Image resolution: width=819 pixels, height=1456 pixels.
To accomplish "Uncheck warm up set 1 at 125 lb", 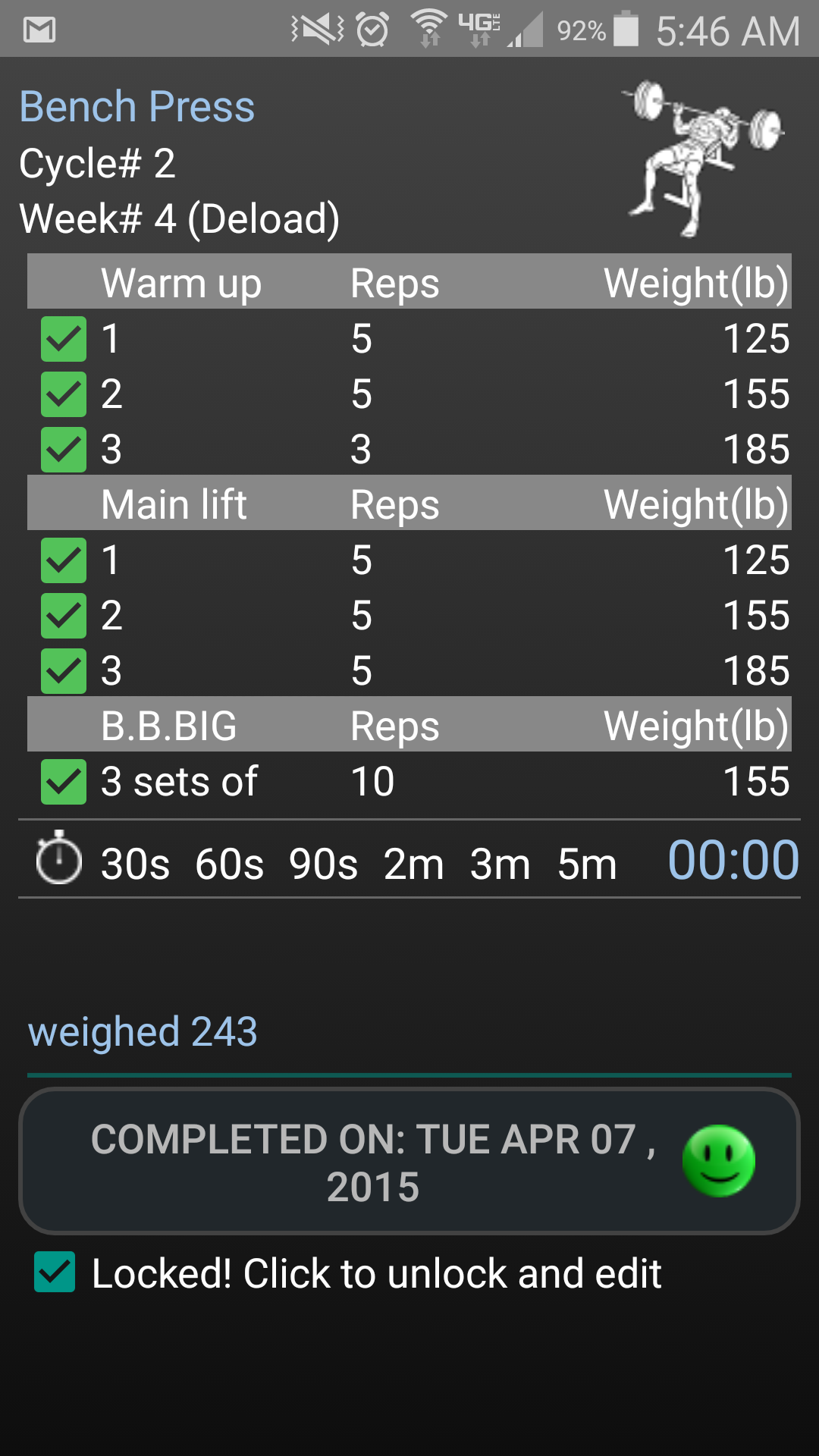I will click(x=64, y=339).
